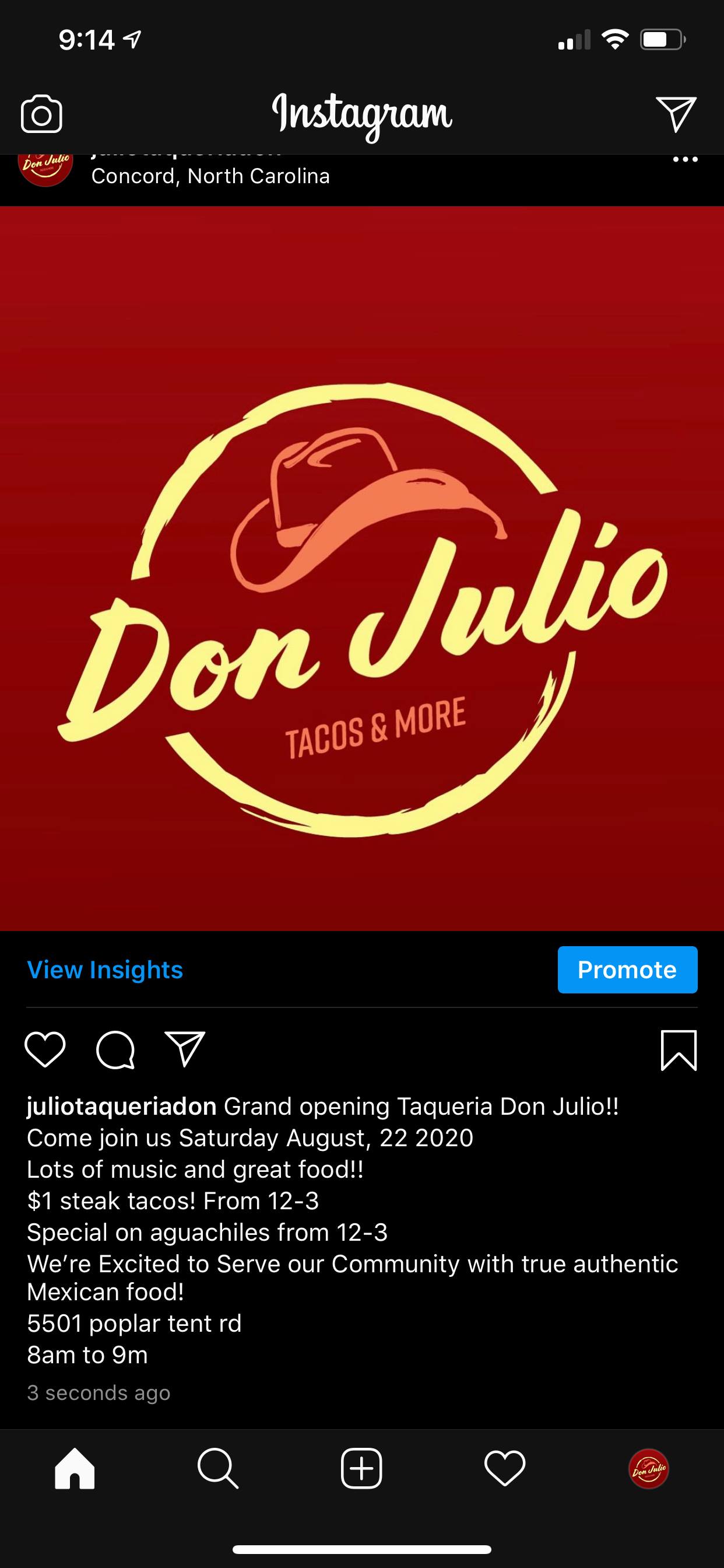Open the Concord, North Carolina location
Viewport: 724px width, 1568px height.
click(210, 176)
